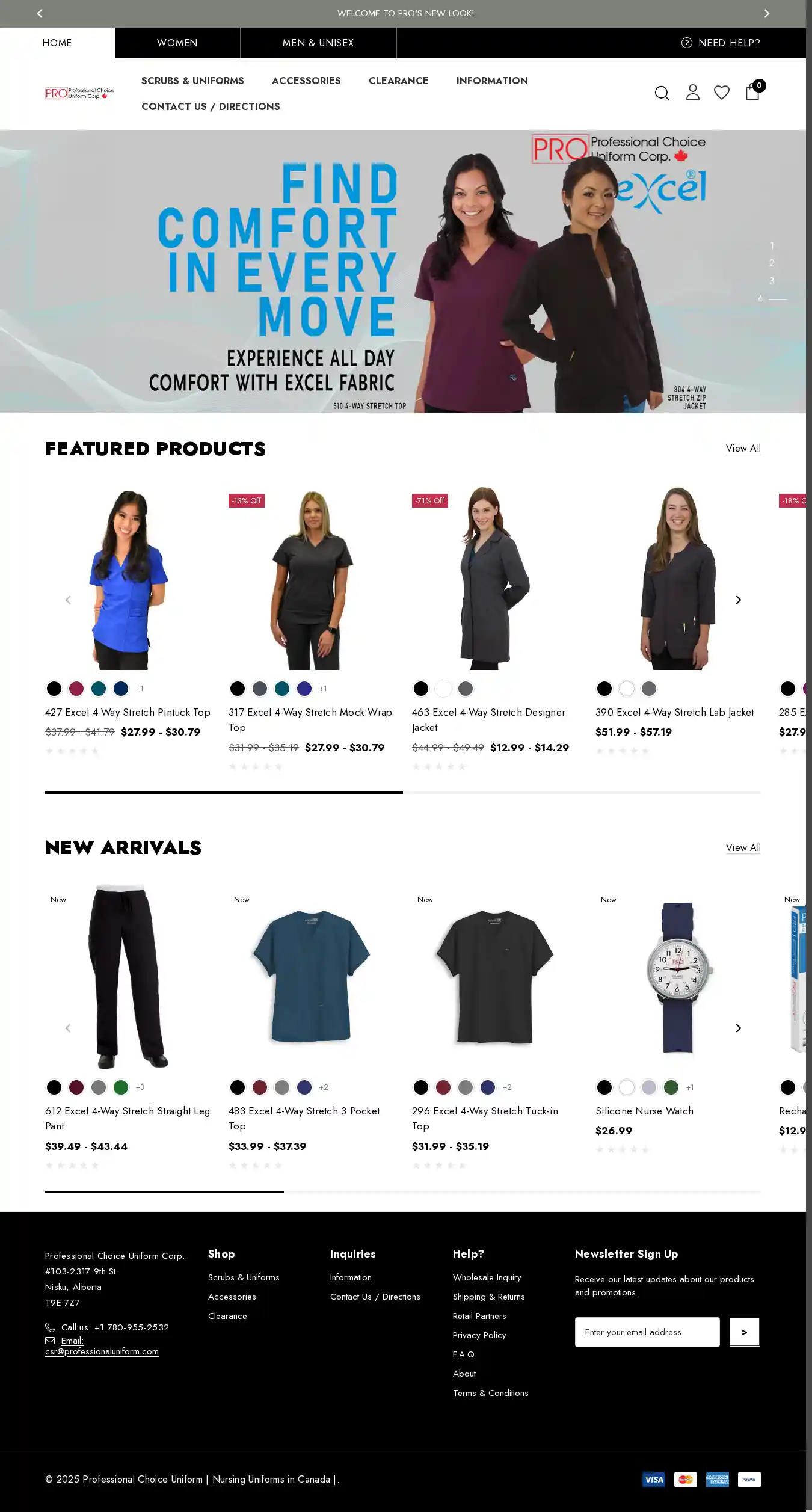
Task: Show next announcement with top right arrow
Action: (766, 13)
